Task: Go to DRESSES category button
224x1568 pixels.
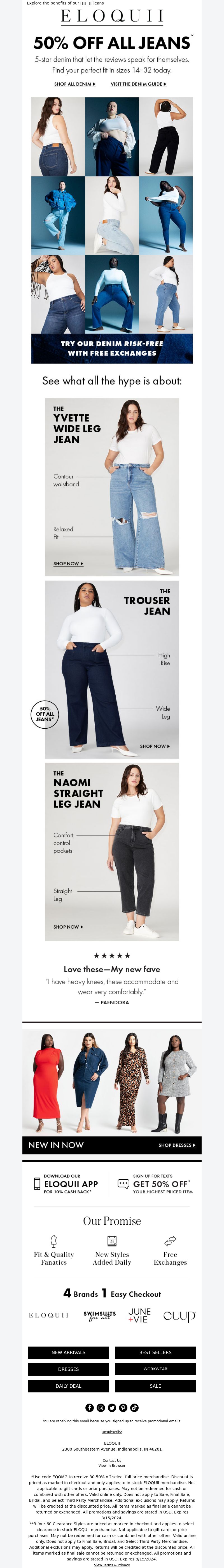Action: click(68, 1369)
